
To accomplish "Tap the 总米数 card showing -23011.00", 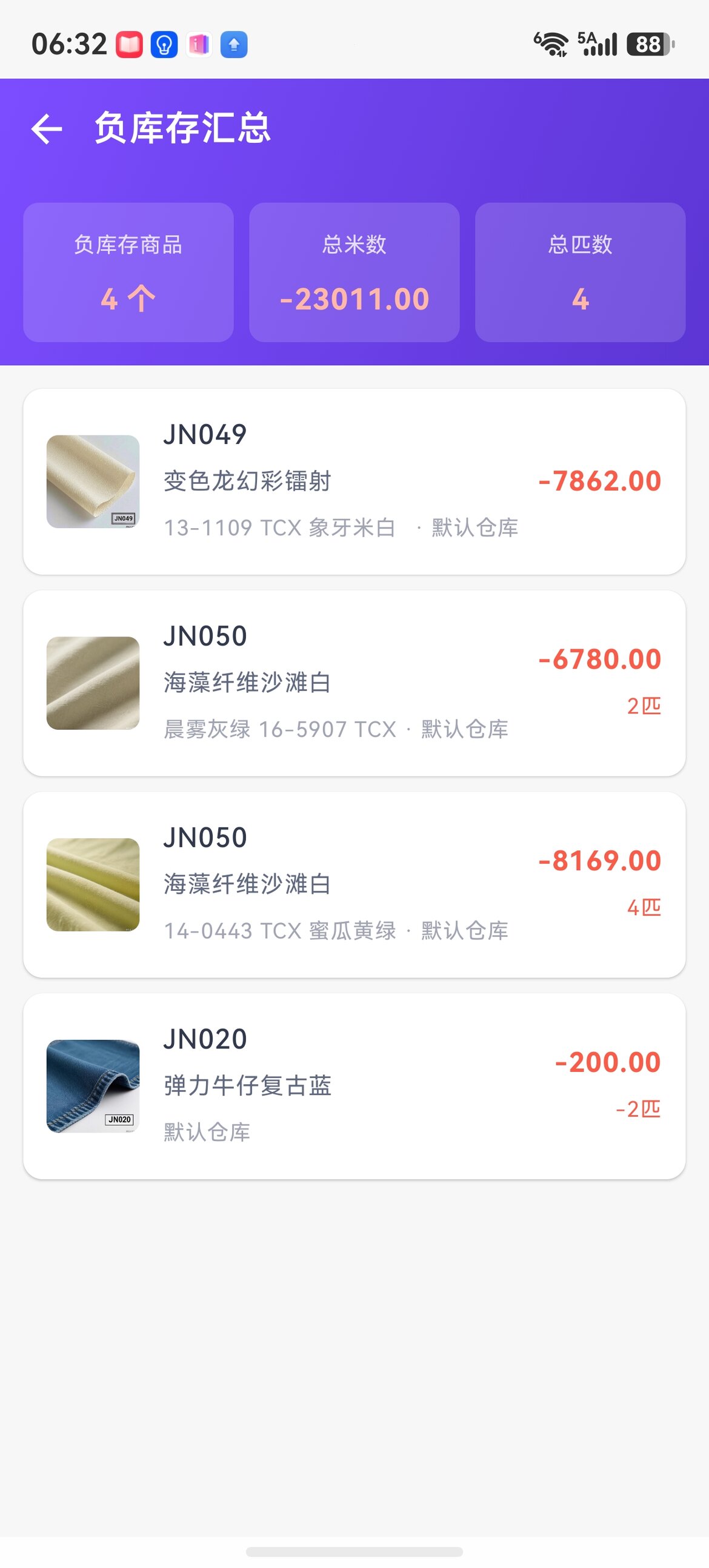I will click(354, 273).
